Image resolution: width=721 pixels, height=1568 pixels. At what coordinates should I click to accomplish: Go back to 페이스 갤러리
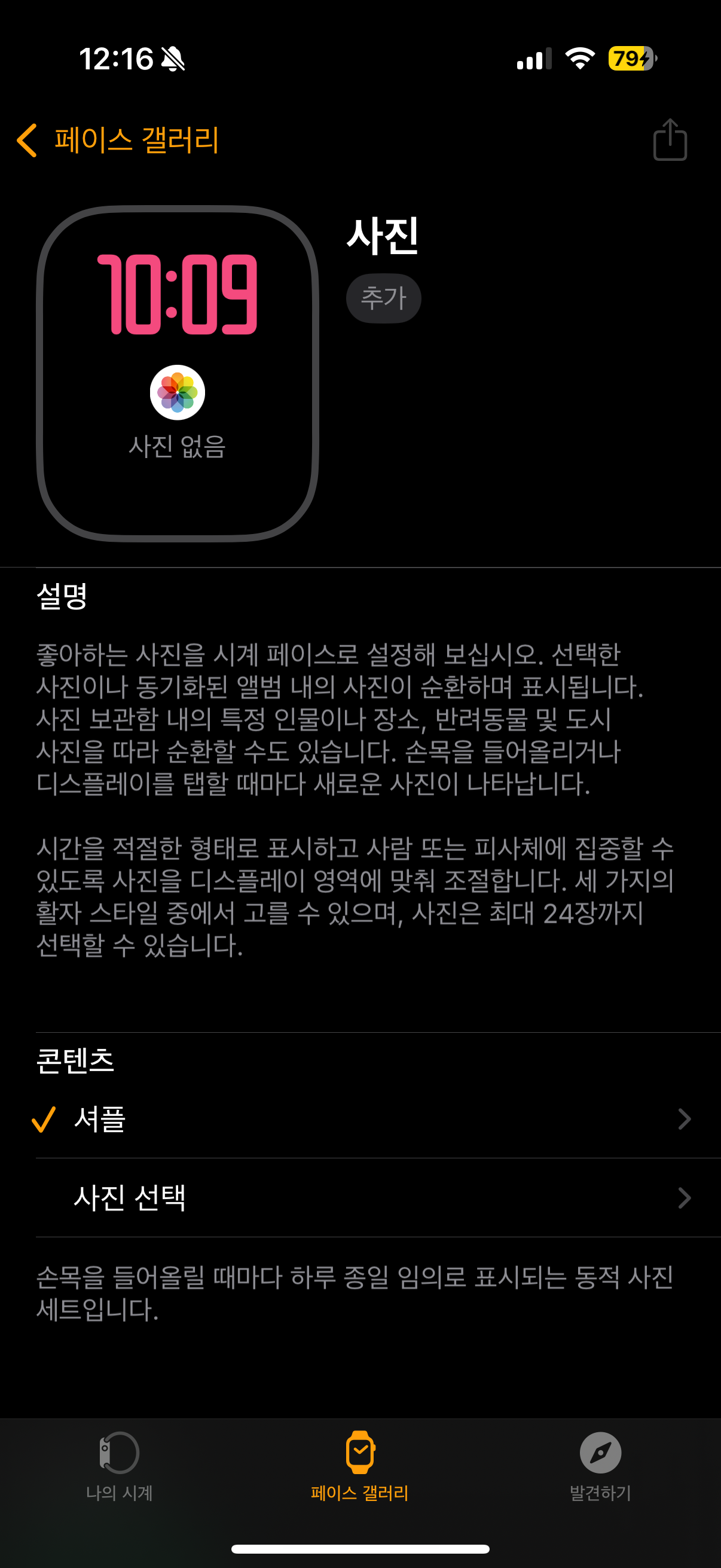(x=117, y=140)
